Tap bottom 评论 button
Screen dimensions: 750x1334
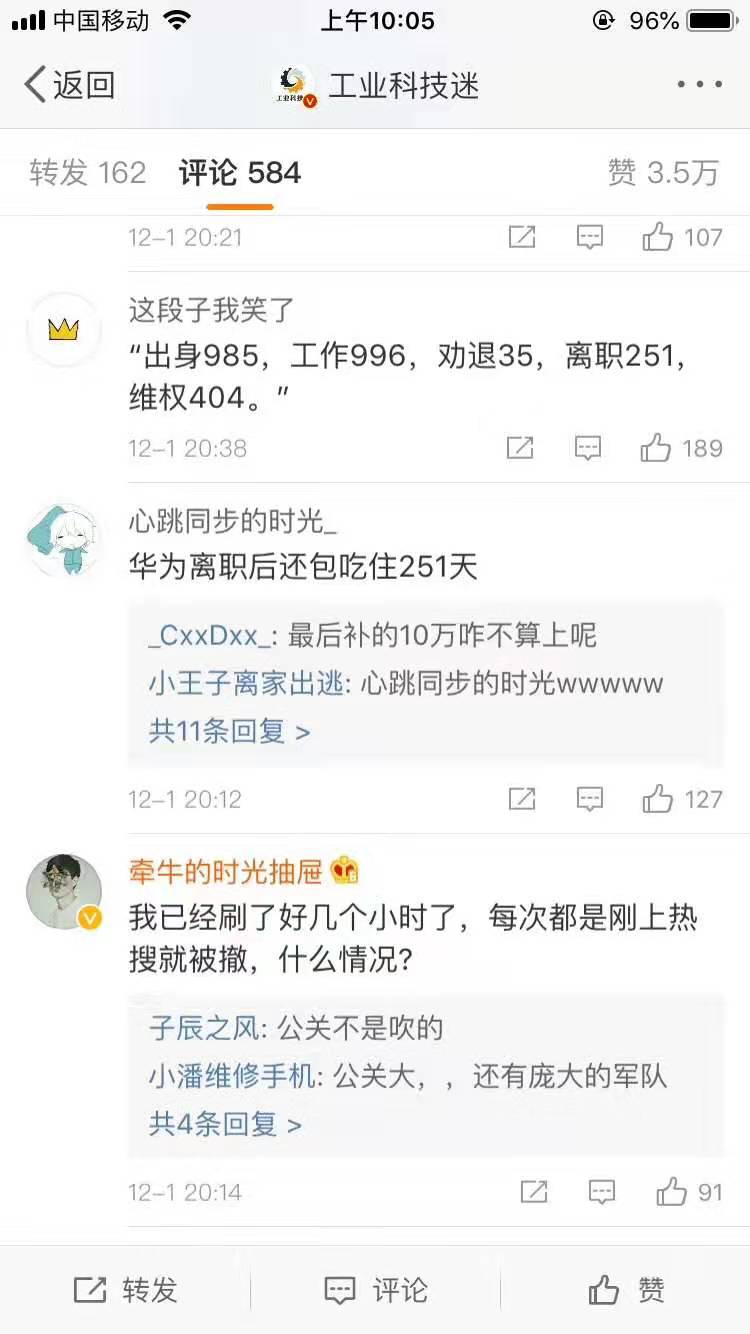[x=375, y=1290]
